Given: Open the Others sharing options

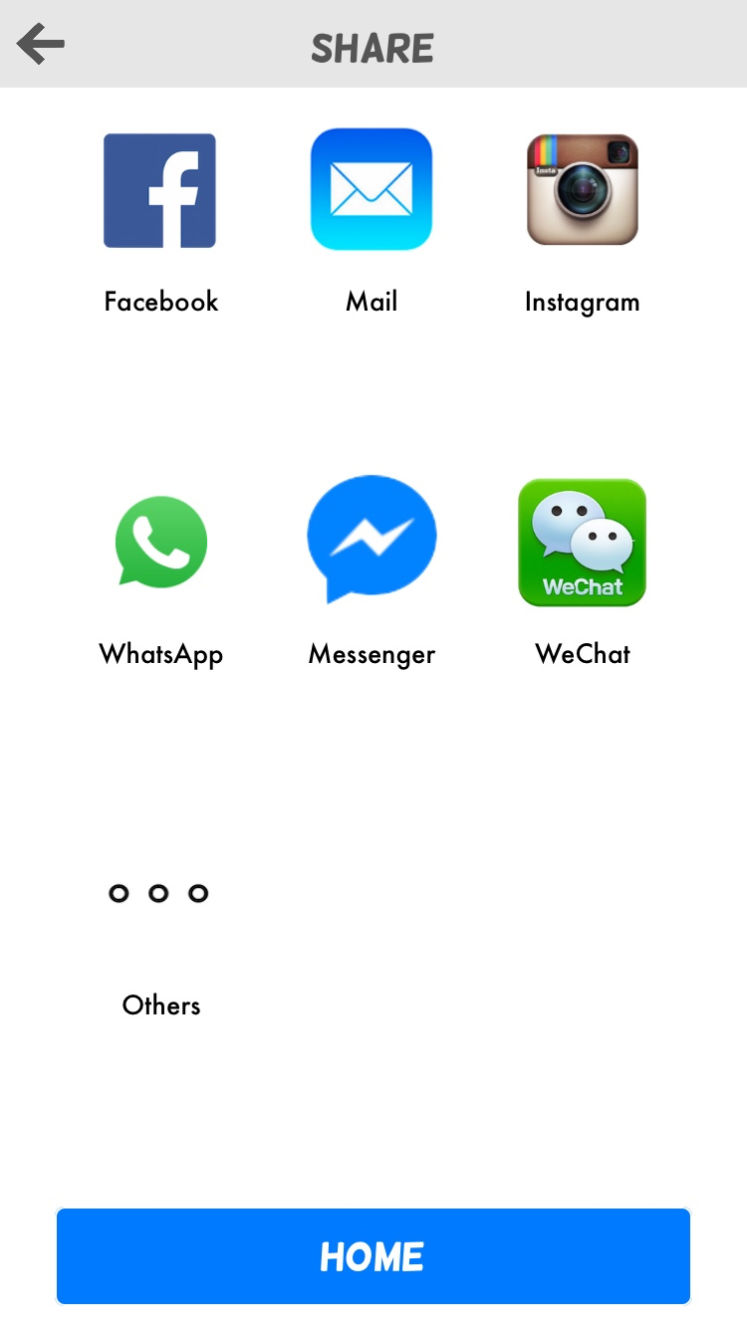Looking at the screenshot, I should click(160, 892).
